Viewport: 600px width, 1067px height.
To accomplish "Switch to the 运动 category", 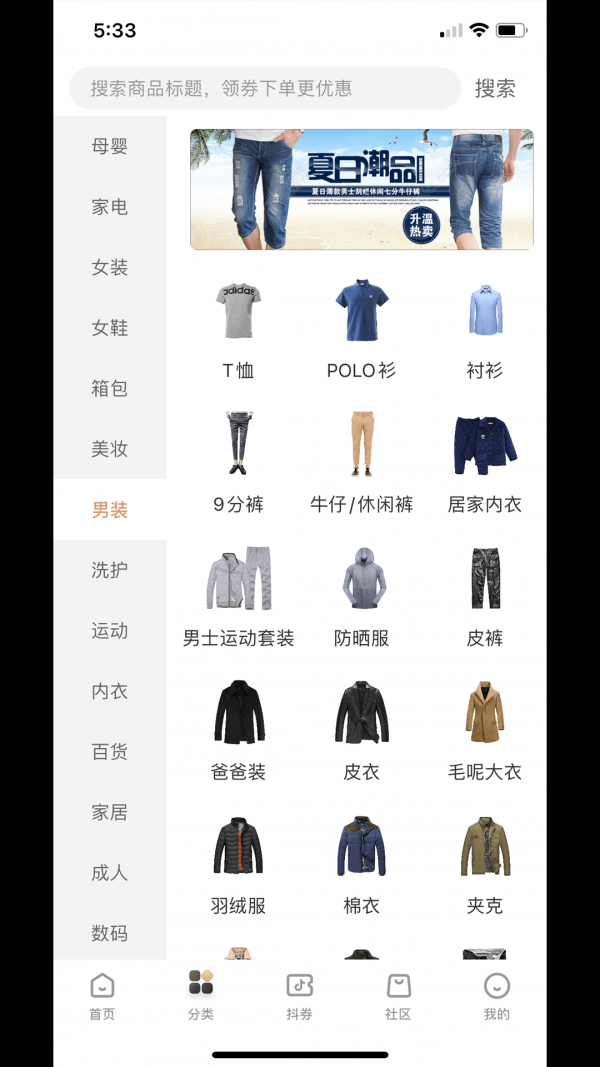I will 110,630.
